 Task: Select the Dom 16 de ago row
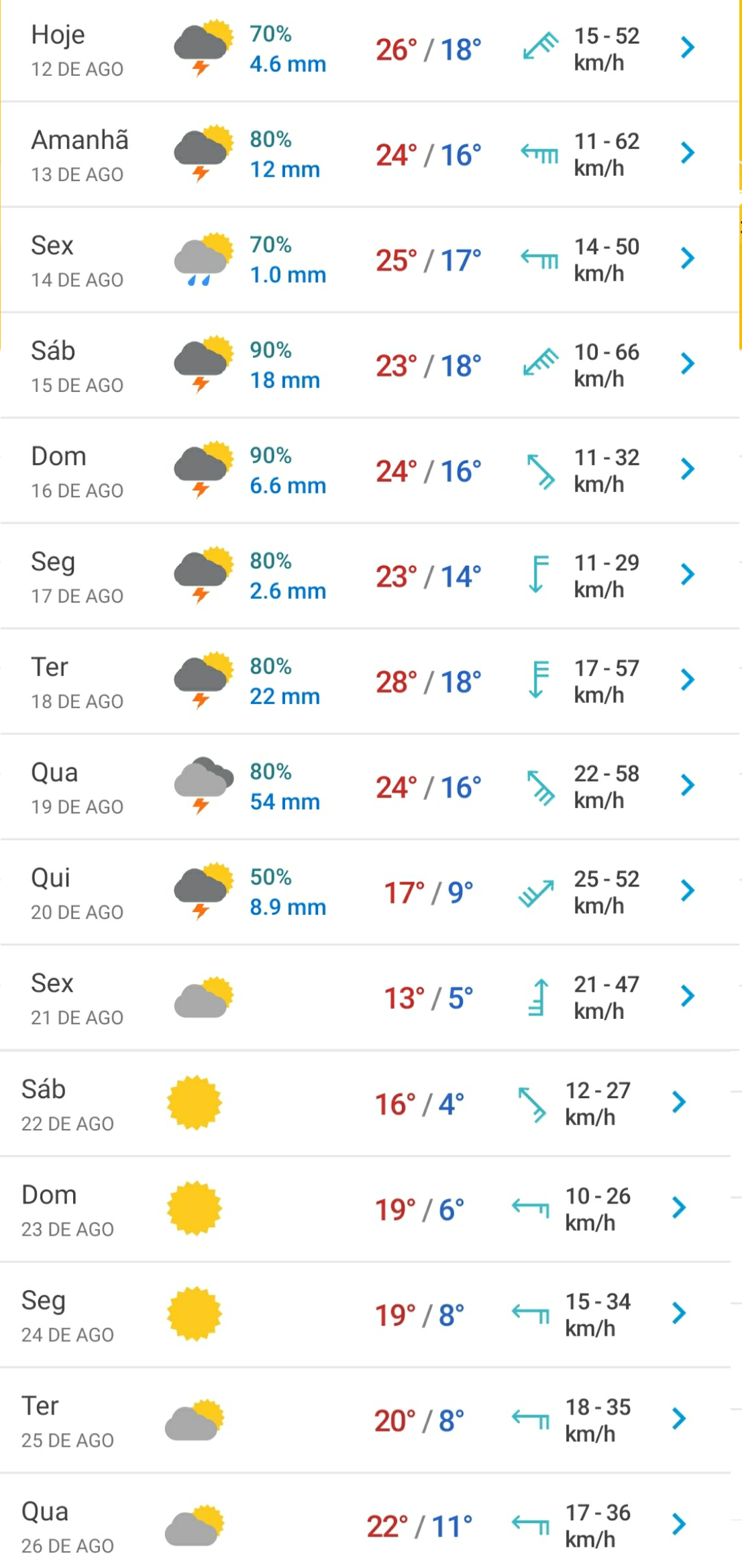click(x=370, y=471)
